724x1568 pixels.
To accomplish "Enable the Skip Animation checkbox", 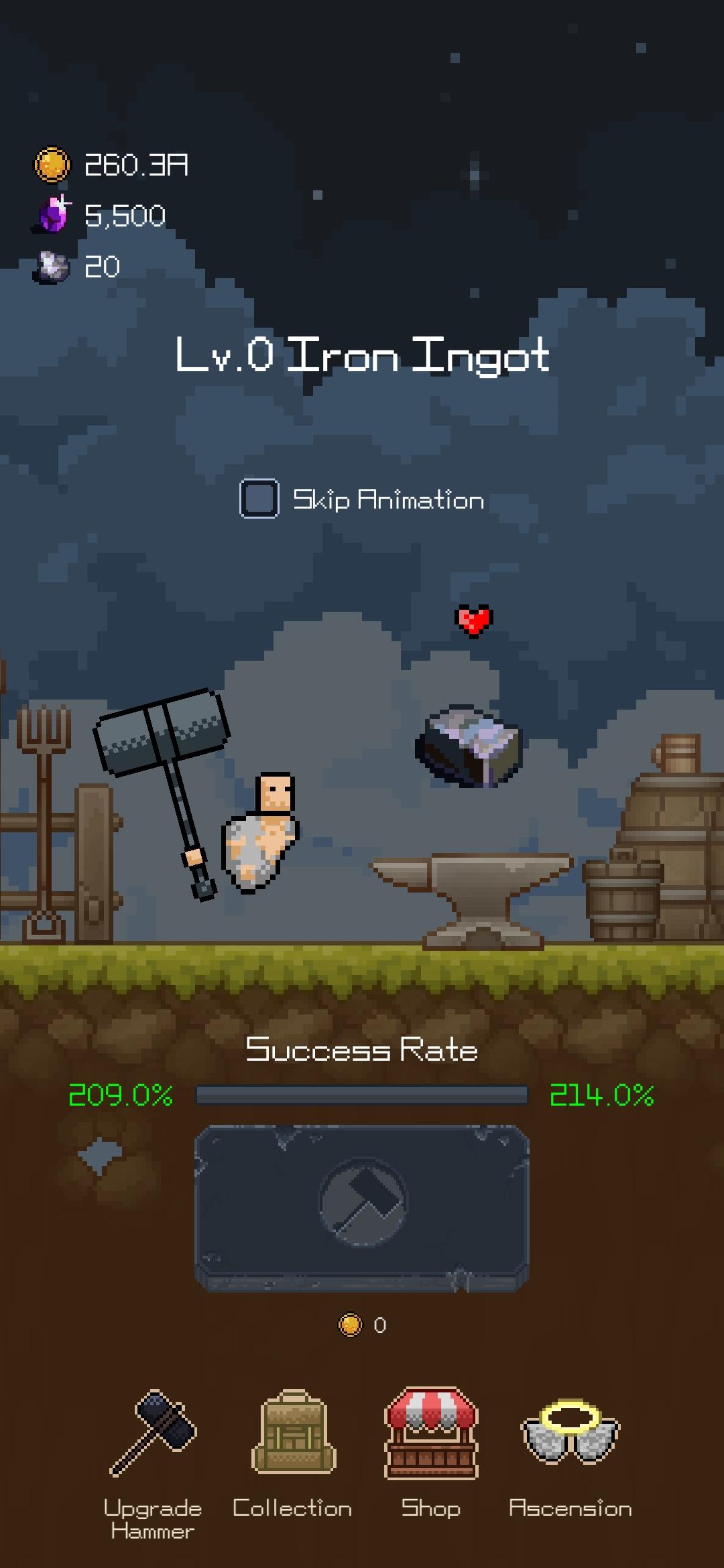I will (x=259, y=499).
